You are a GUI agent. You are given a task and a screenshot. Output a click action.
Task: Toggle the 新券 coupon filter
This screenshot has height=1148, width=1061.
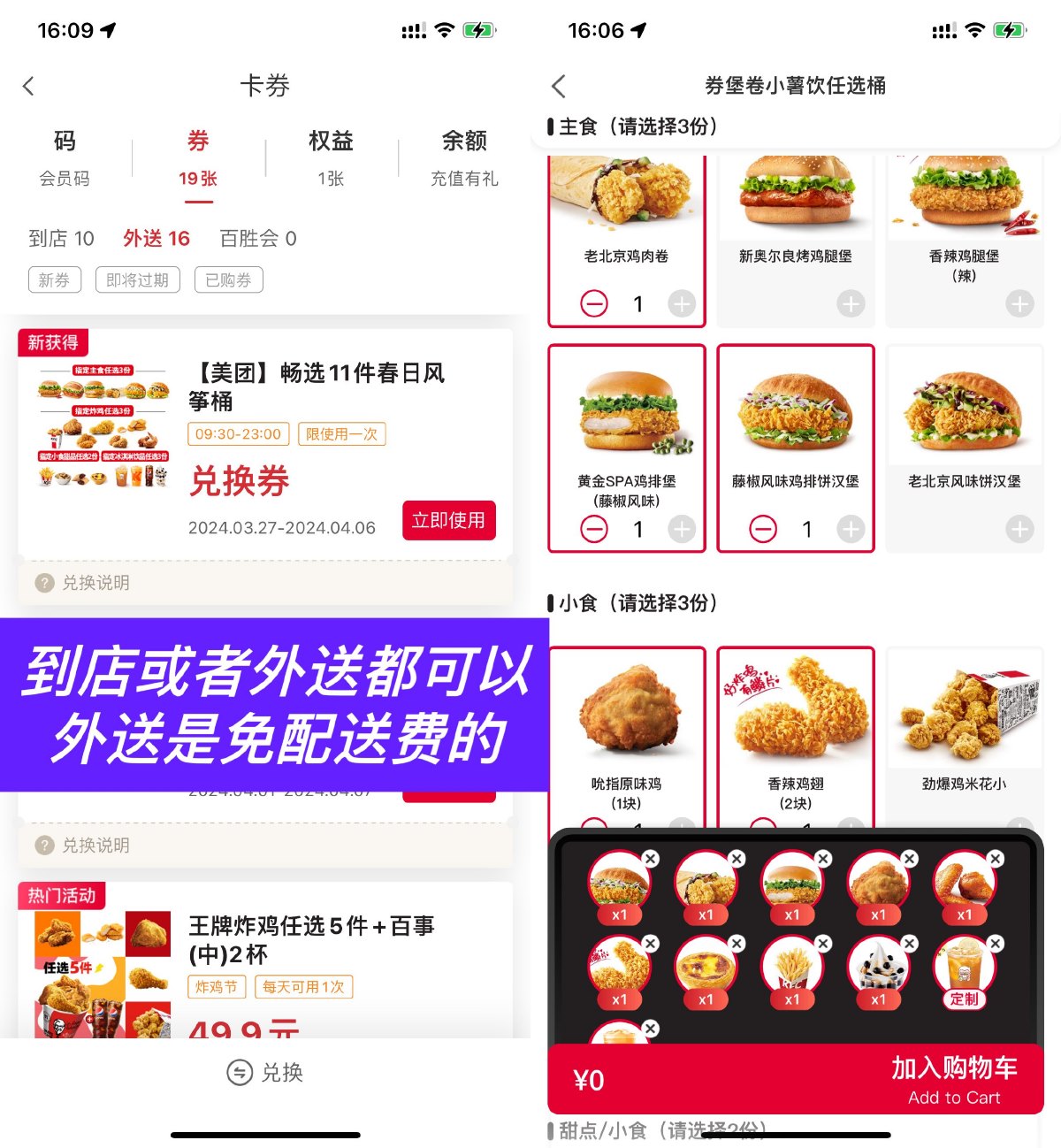[54, 279]
